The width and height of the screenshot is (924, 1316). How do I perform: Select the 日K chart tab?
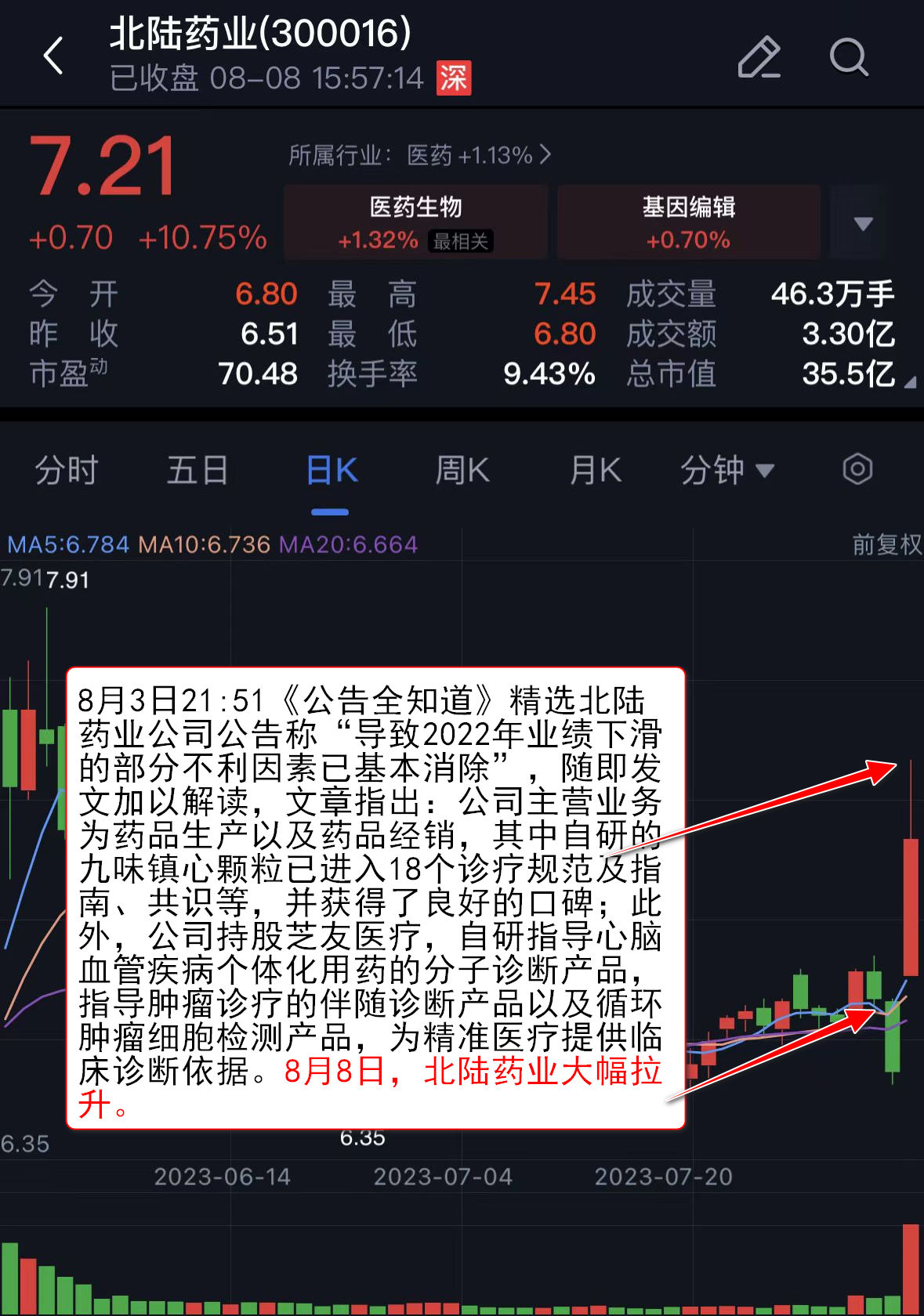[331, 471]
